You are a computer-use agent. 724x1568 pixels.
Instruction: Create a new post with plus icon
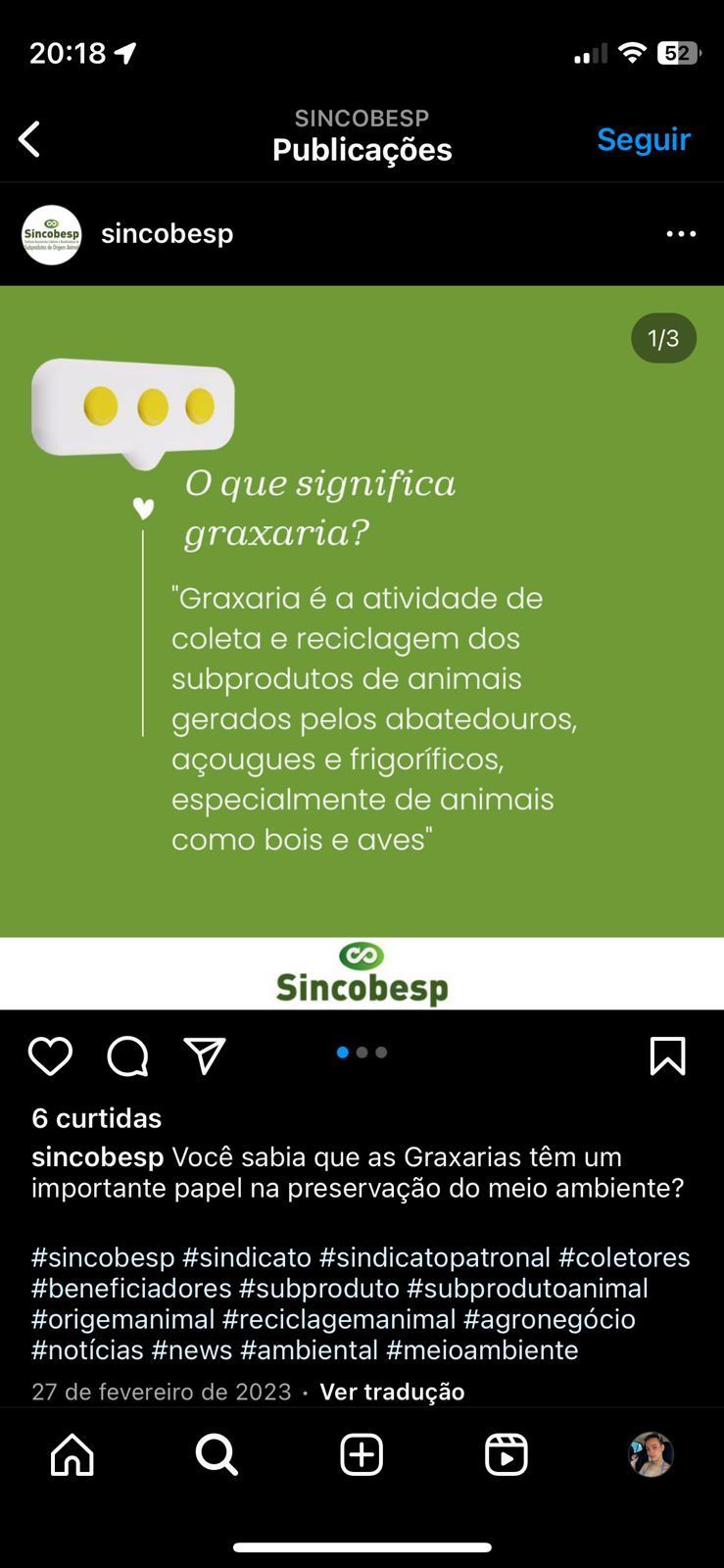(x=362, y=1455)
